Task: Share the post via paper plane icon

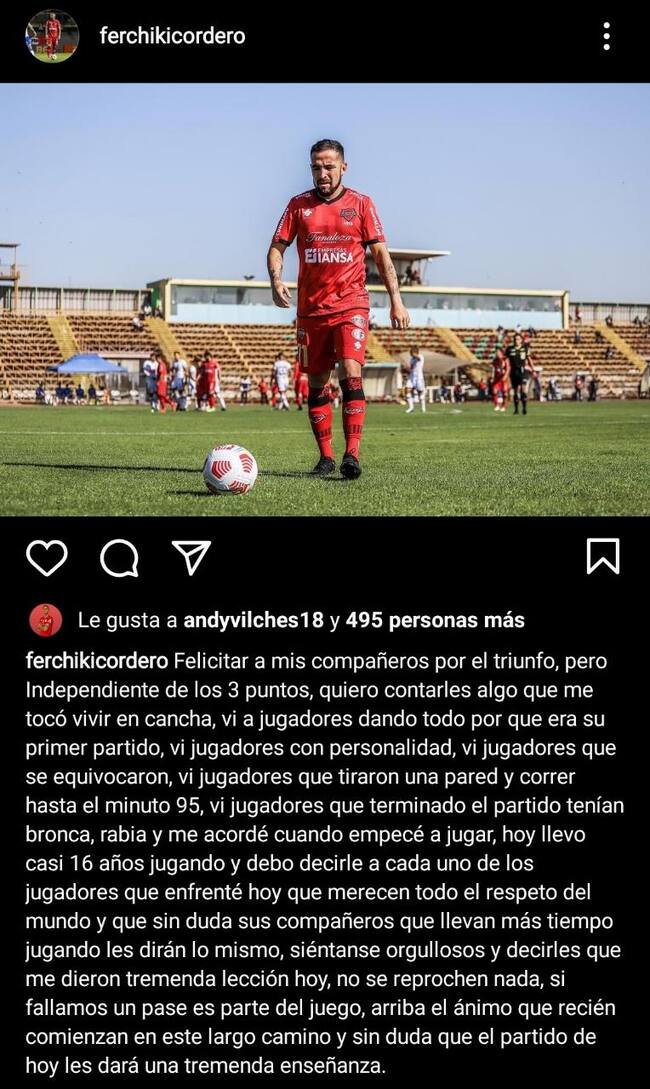Action: click(x=190, y=557)
